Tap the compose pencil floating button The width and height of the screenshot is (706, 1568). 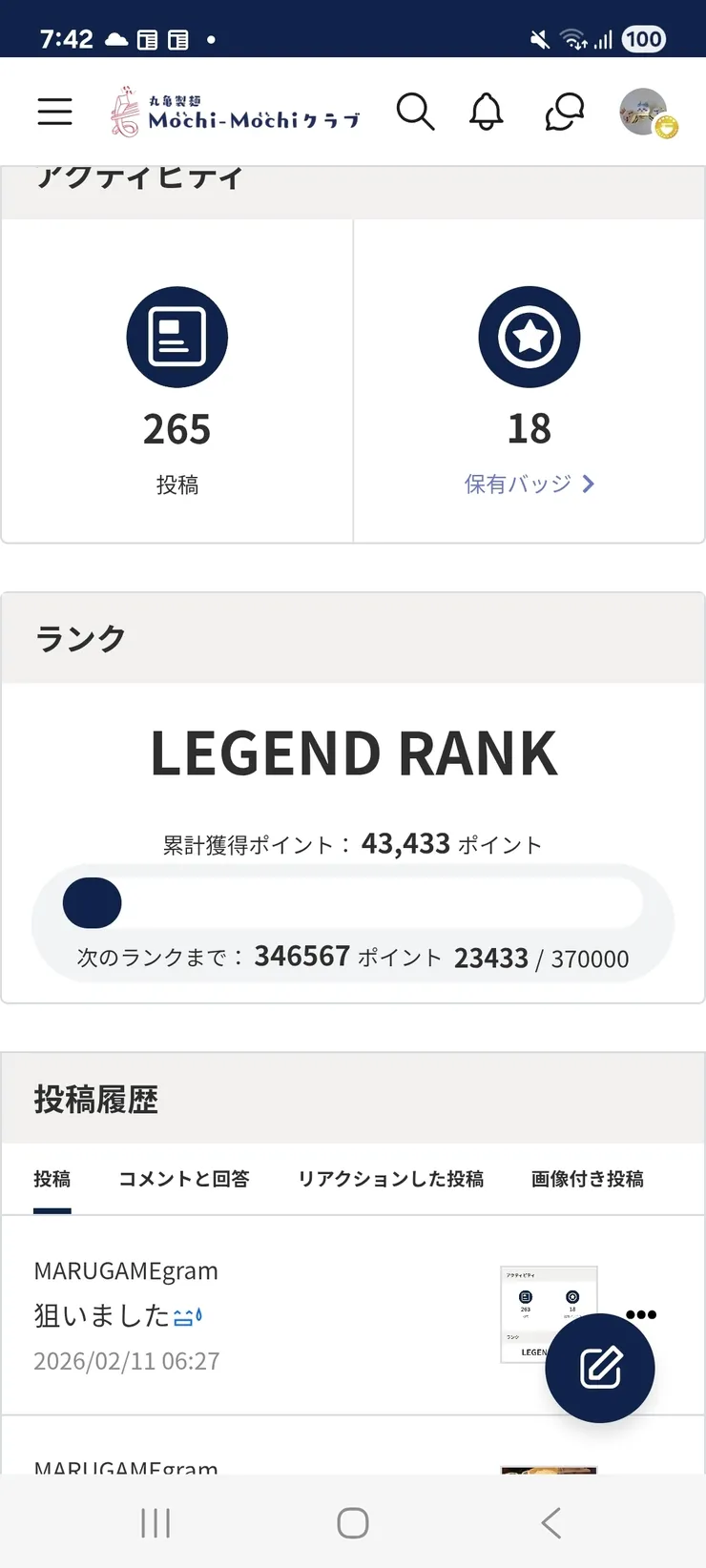(599, 1368)
